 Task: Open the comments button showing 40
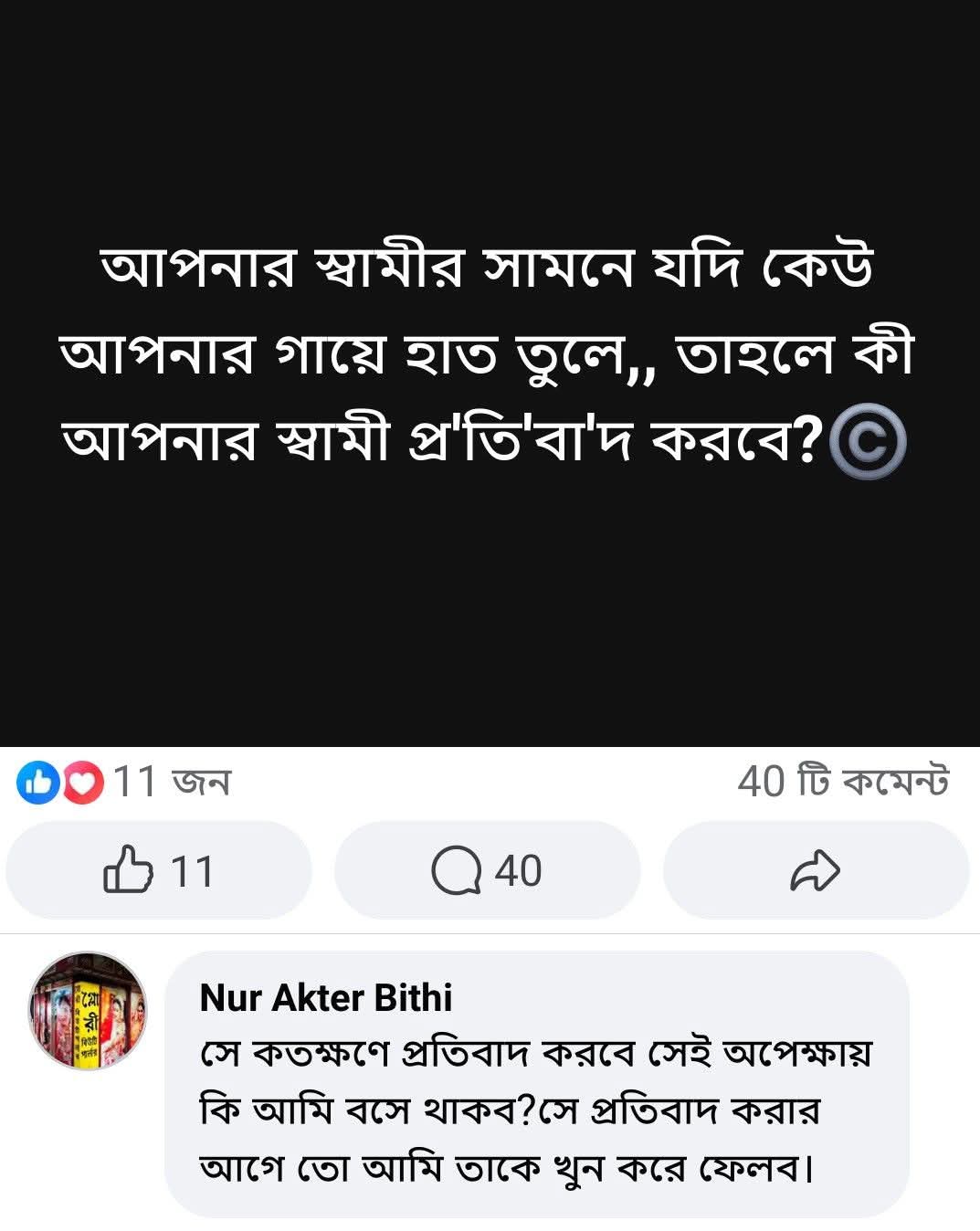pyautogui.click(x=487, y=870)
